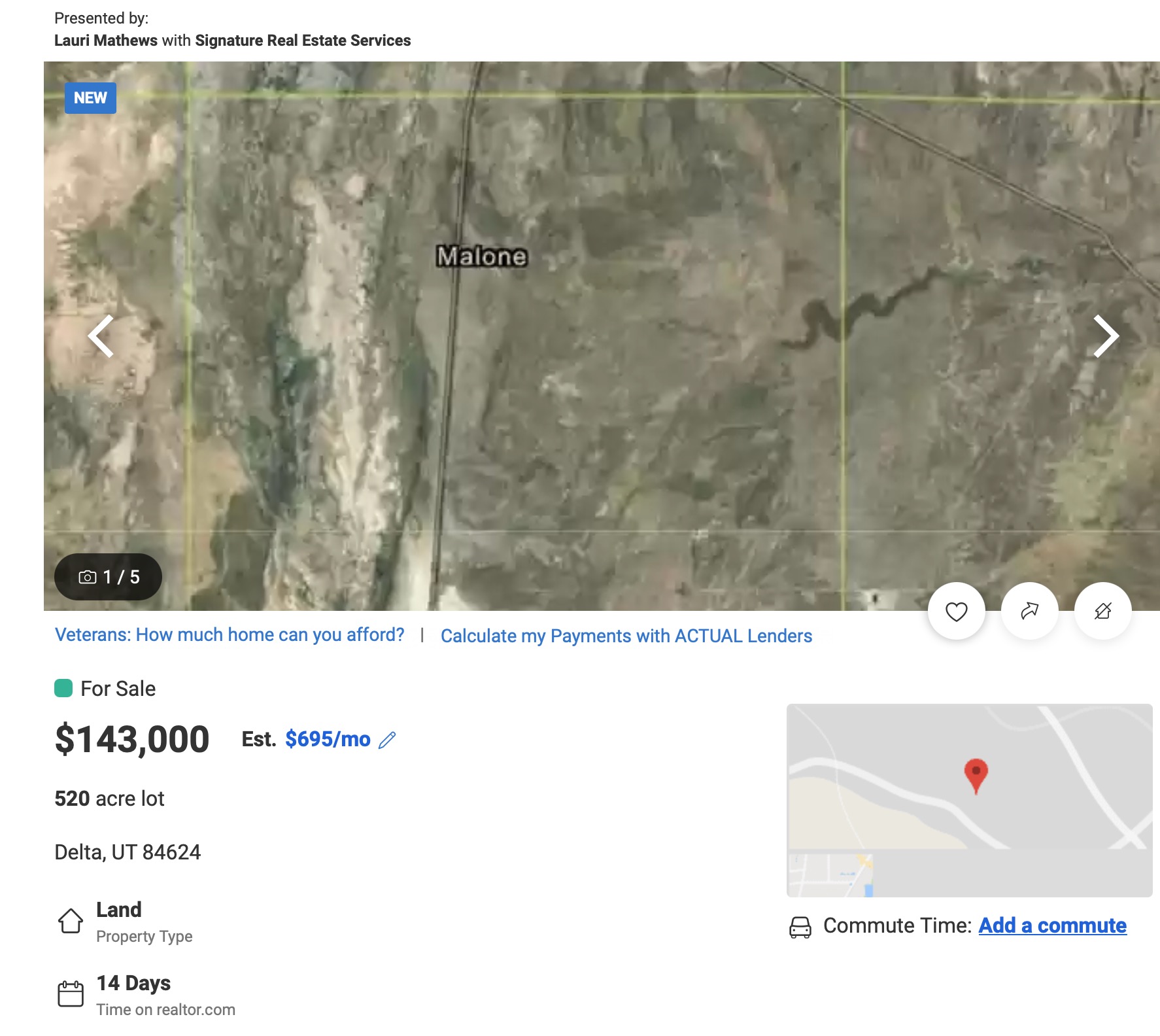Go to the next listing photo
This screenshot has width=1160, height=1036.
click(x=1106, y=336)
